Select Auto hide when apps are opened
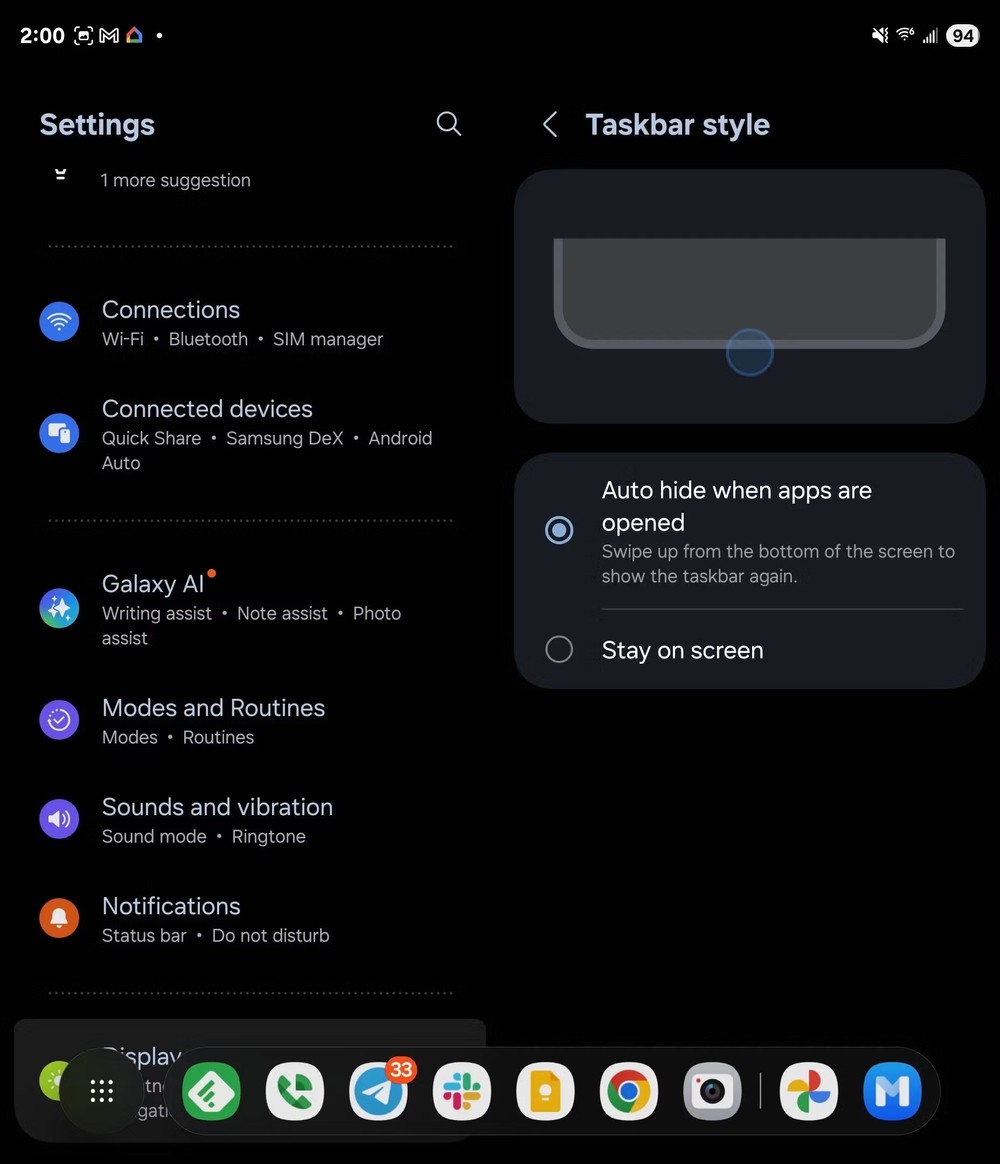Image resolution: width=1000 pixels, height=1164 pixels. click(x=559, y=530)
